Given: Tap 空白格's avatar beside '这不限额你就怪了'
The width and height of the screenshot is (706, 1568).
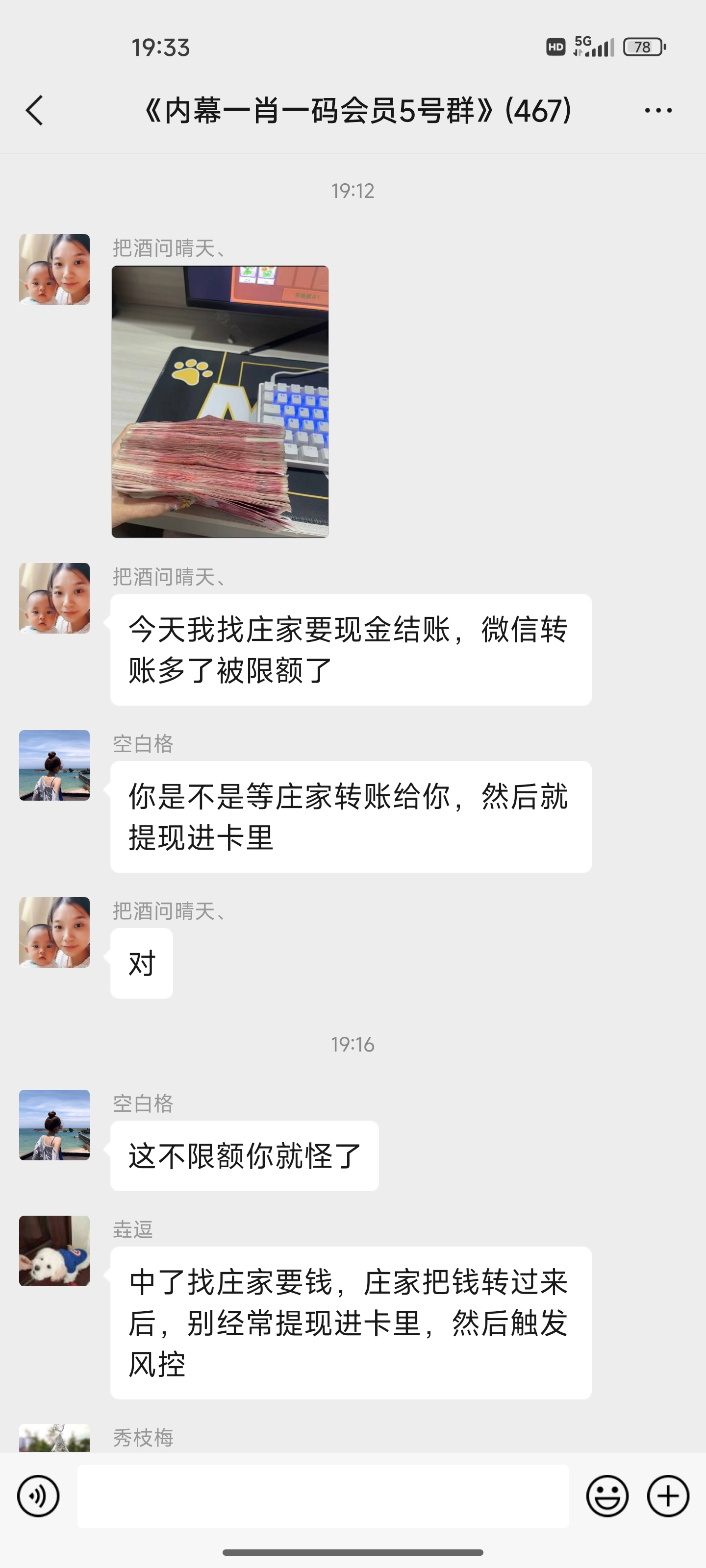Looking at the screenshot, I should (x=54, y=1124).
